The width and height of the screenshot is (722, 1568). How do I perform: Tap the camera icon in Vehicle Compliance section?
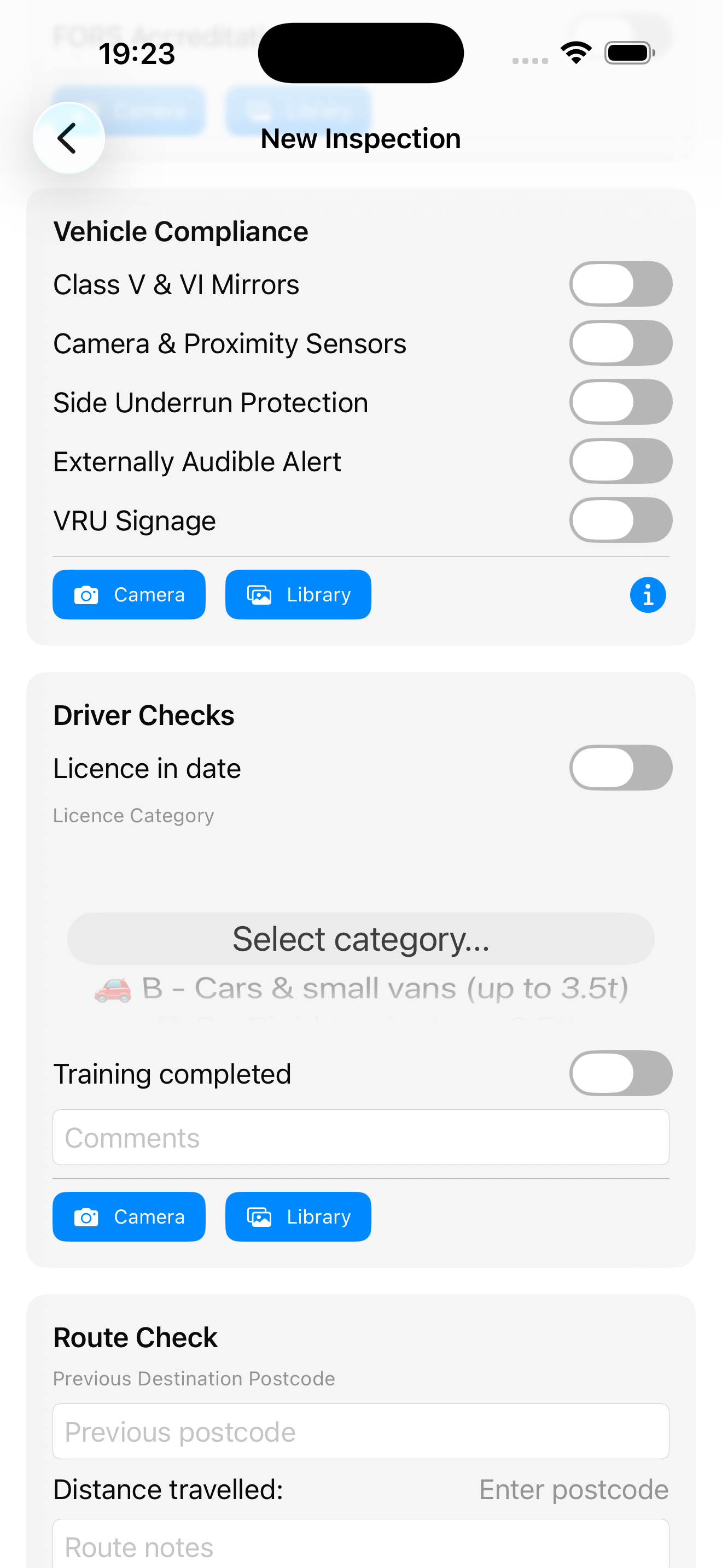pos(86,594)
